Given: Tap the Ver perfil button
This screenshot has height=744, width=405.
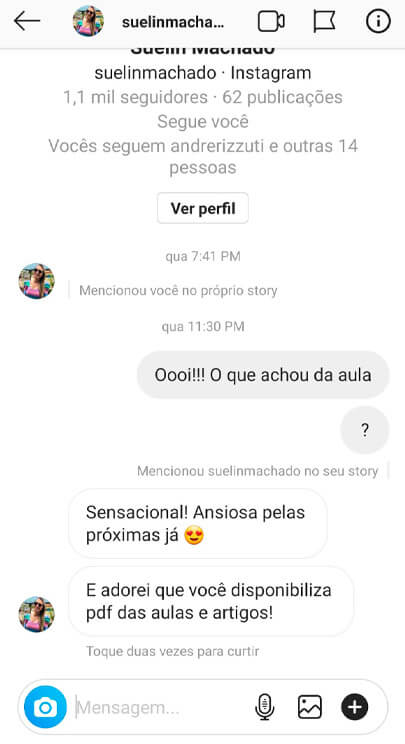Looking at the screenshot, I should coord(203,208).
